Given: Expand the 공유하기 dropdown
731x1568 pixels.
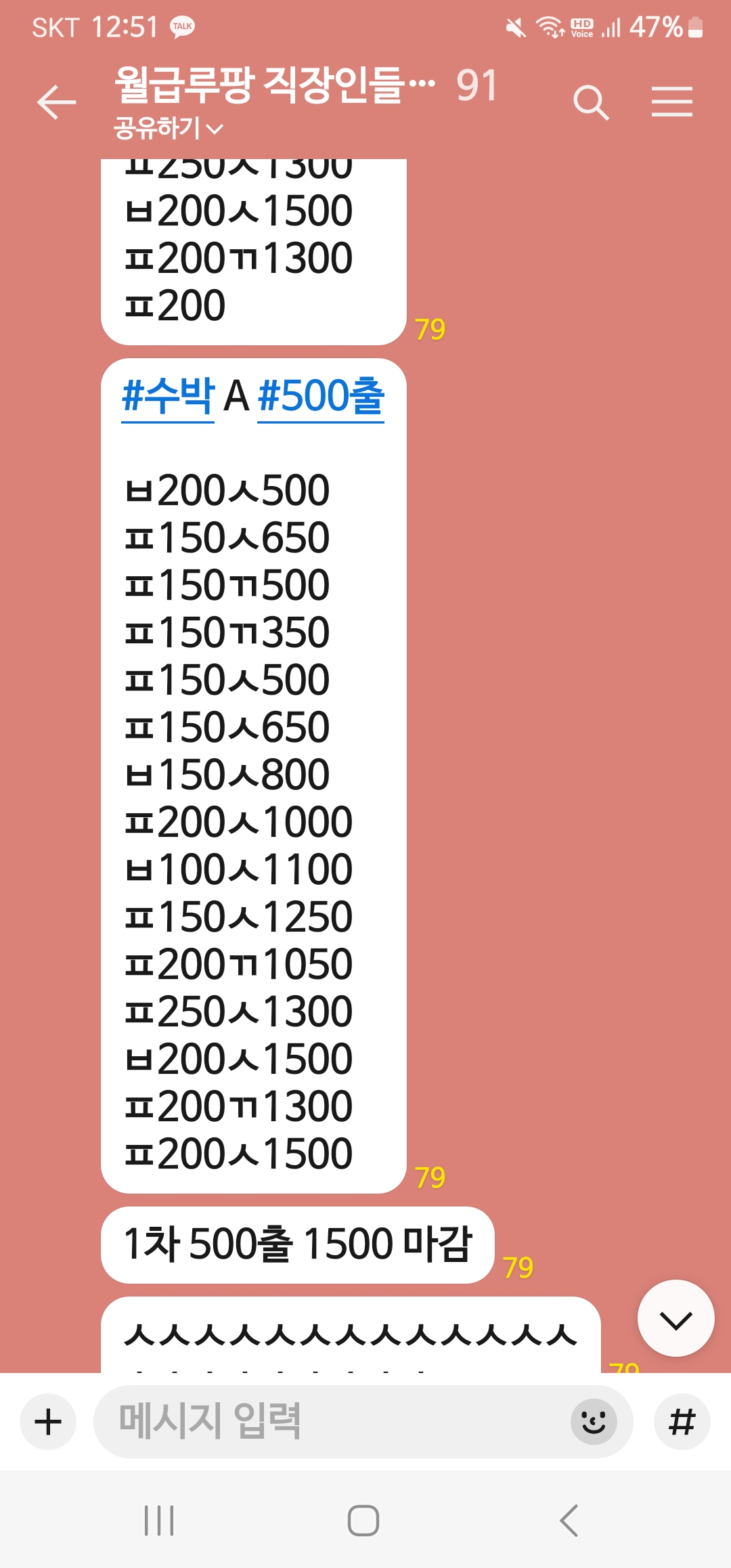Looking at the screenshot, I should click(x=169, y=128).
